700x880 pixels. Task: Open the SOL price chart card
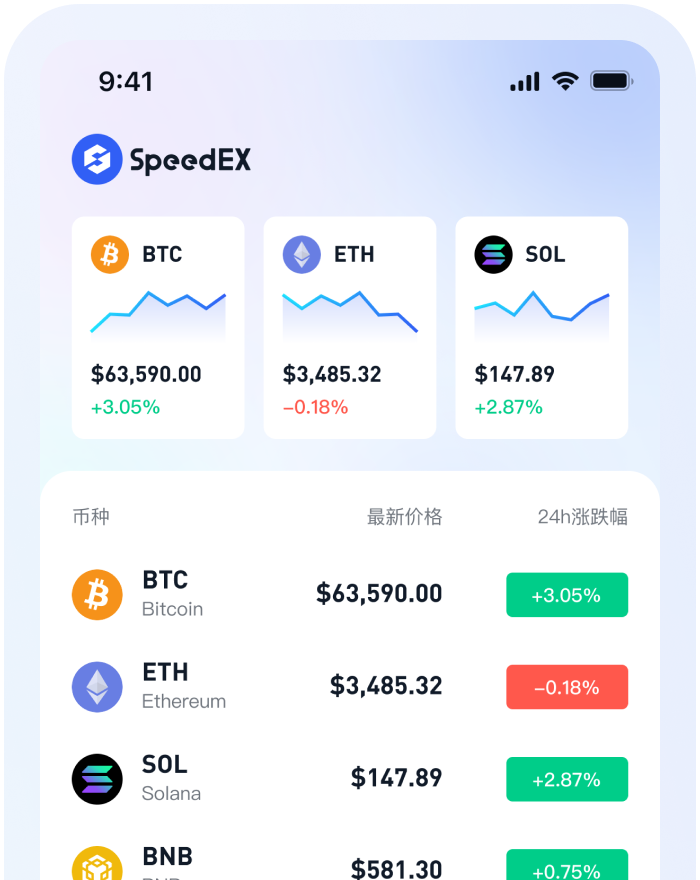[x=542, y=327]
